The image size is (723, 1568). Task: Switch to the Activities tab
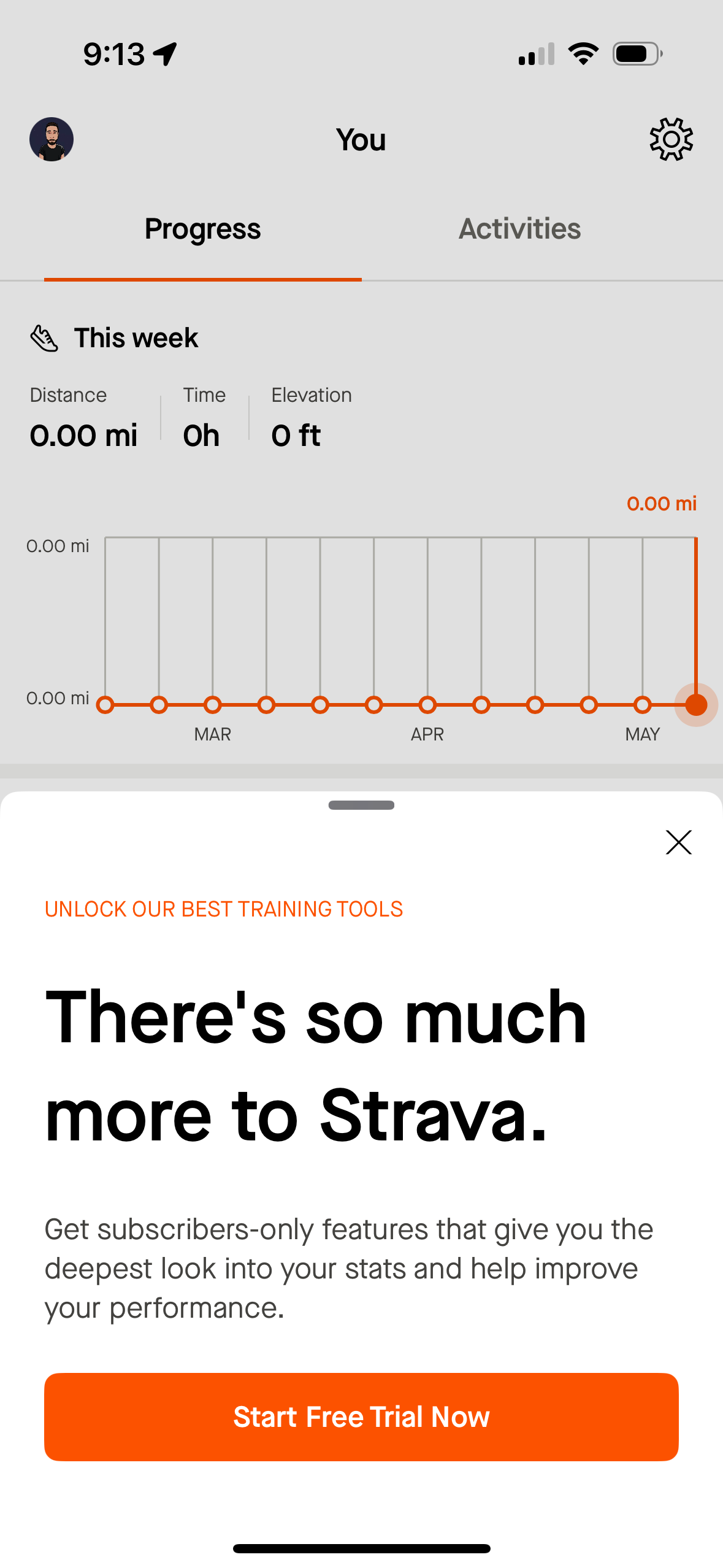pos(519,228)
